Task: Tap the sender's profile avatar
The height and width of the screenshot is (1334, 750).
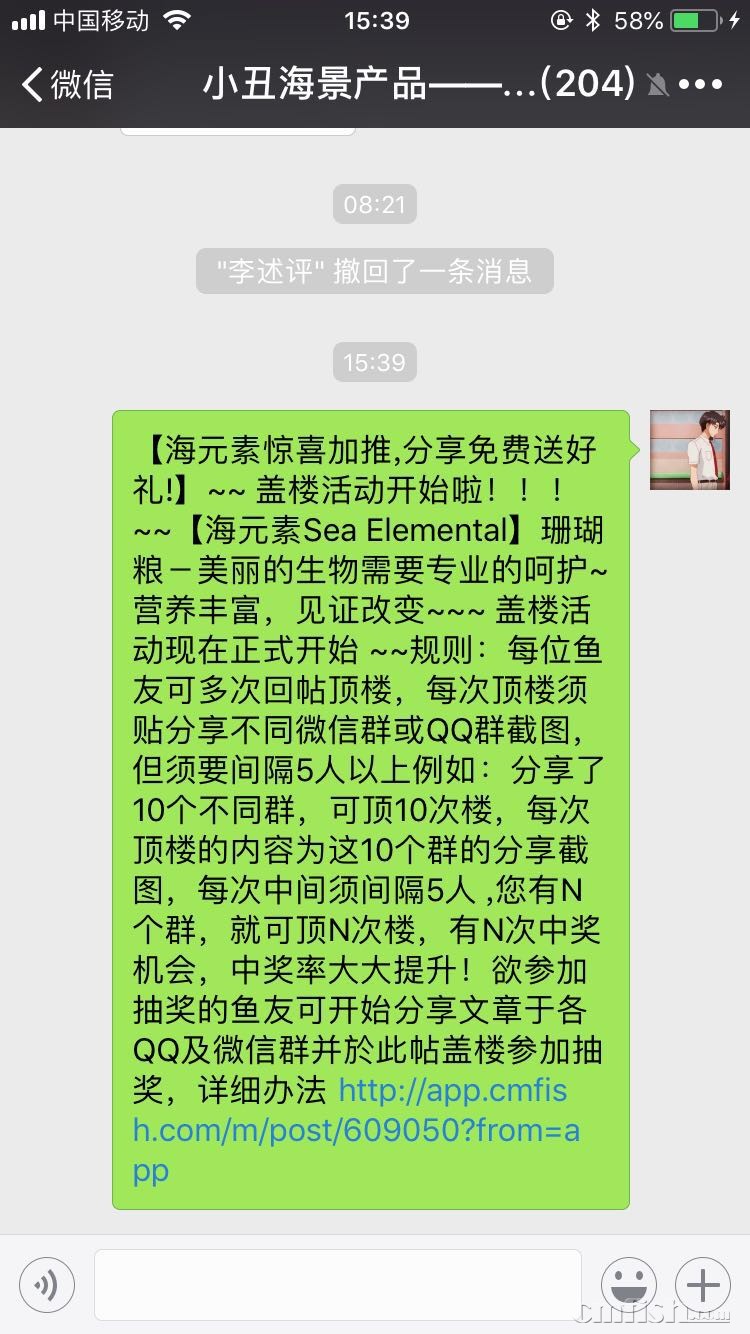Action: (689, 450)
